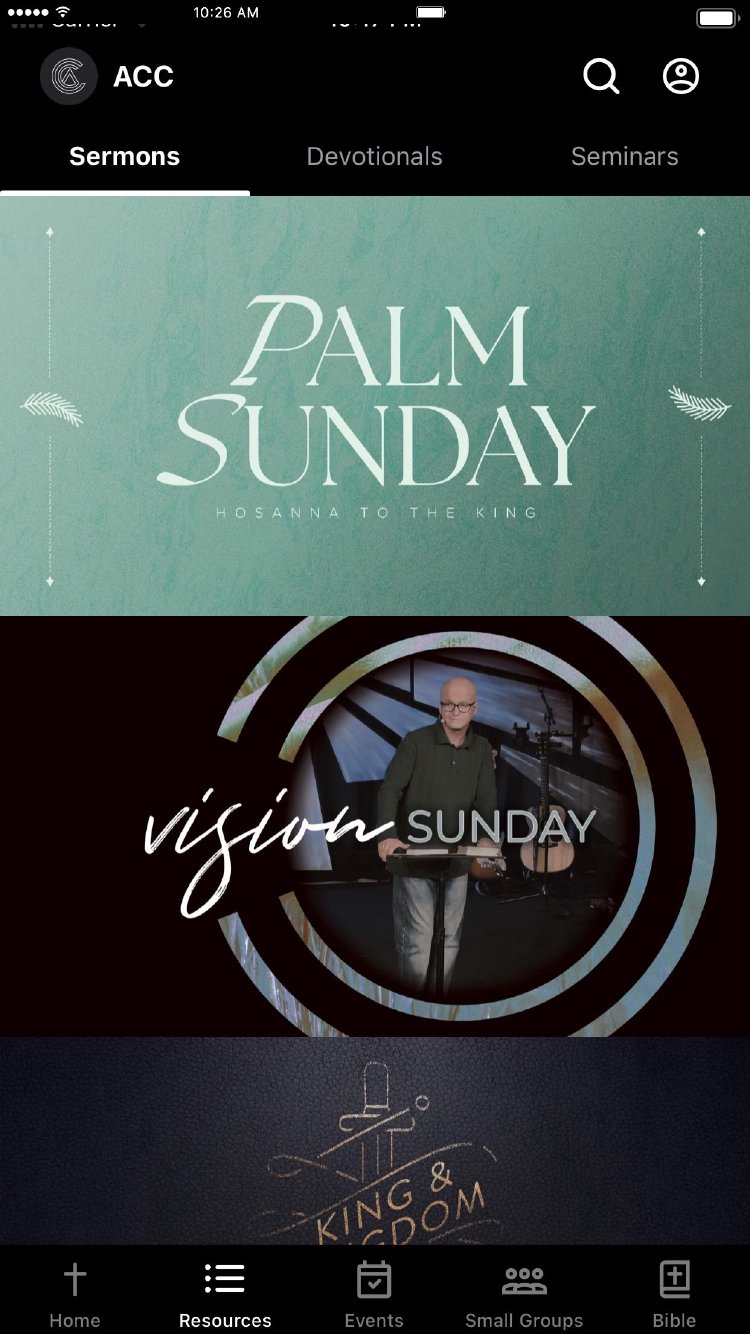750x1334 pixels.
Task: Open the Events tab
Action: coord(374,1293)
